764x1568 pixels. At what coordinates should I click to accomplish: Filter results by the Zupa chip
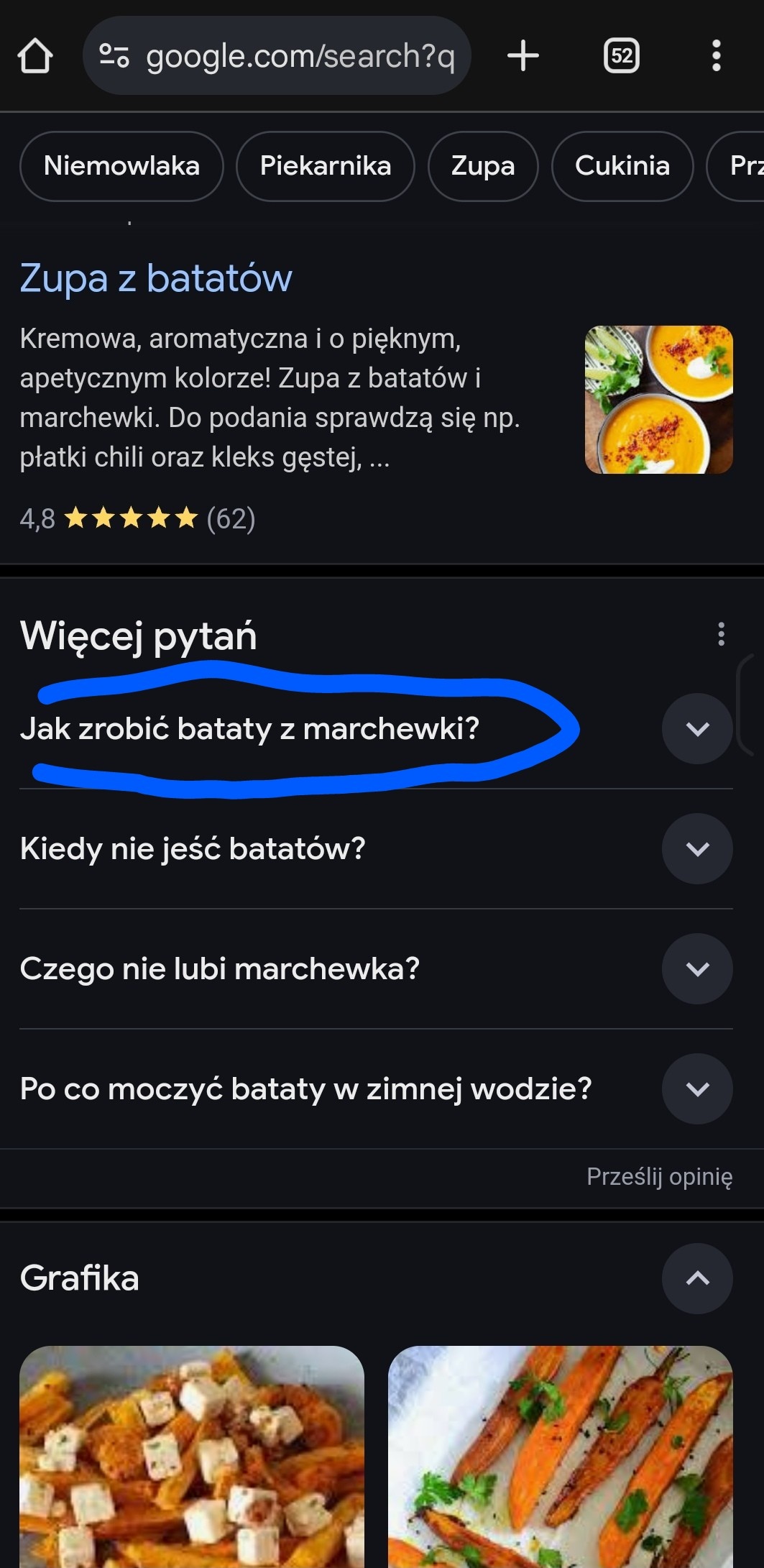pos(483,166)
